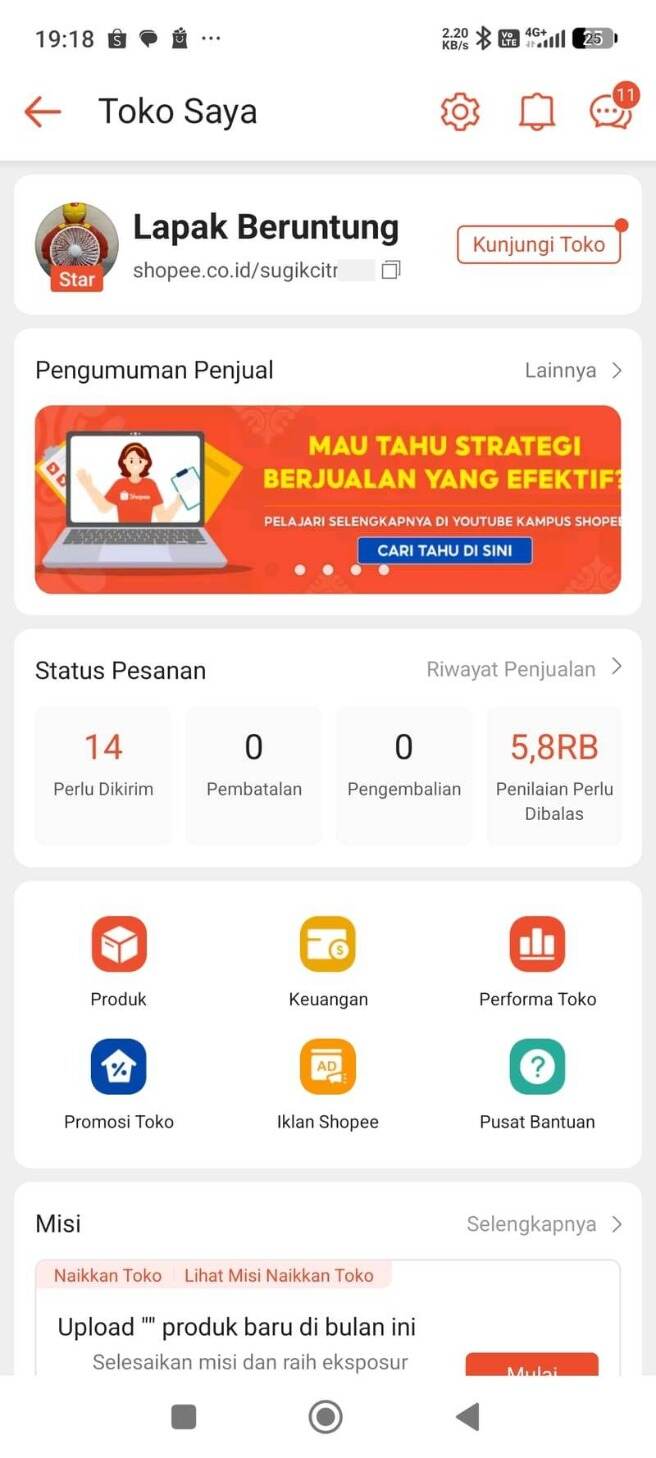Viewport: 656px width, 1458px height.
Task: Open Penilaian Perlu Dibalas reviews
Action: (554, 775)
